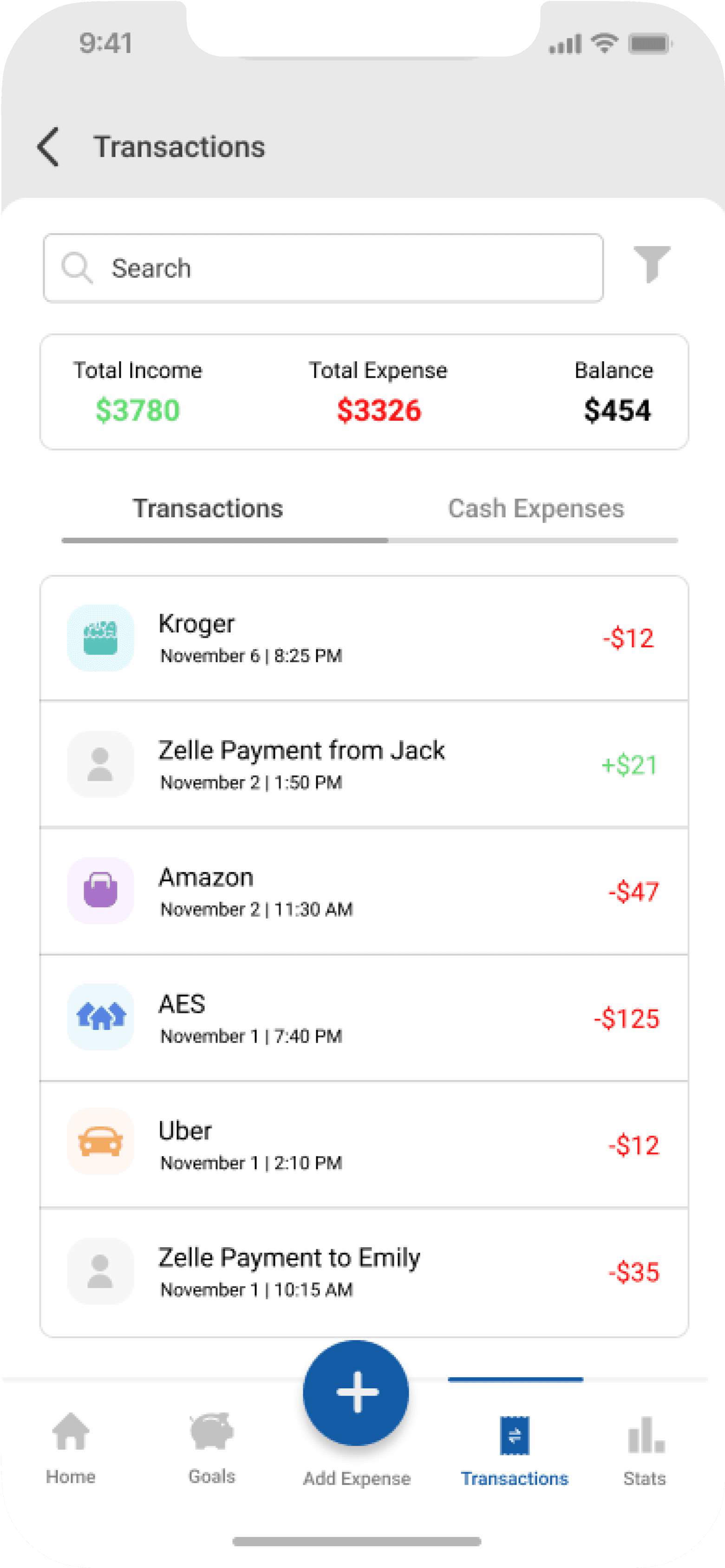Open the filter options
Viewport: 725px width, 1568px height.
[x=651, y=265]
